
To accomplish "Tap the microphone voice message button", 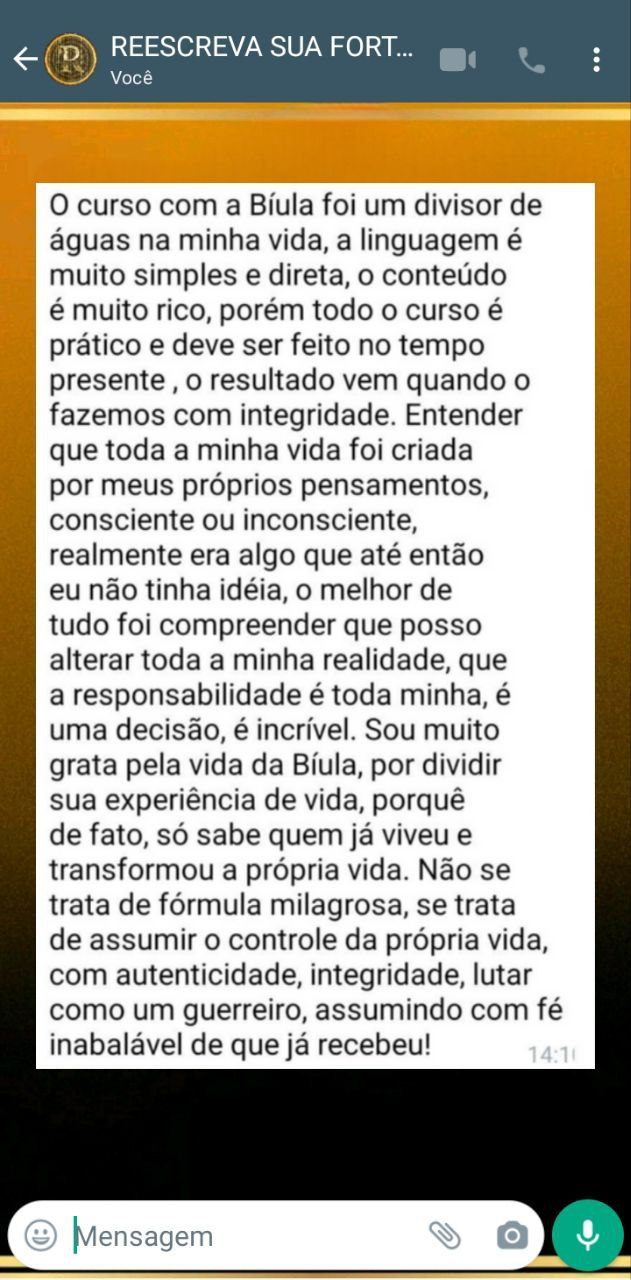I will tap(588, 1236).
